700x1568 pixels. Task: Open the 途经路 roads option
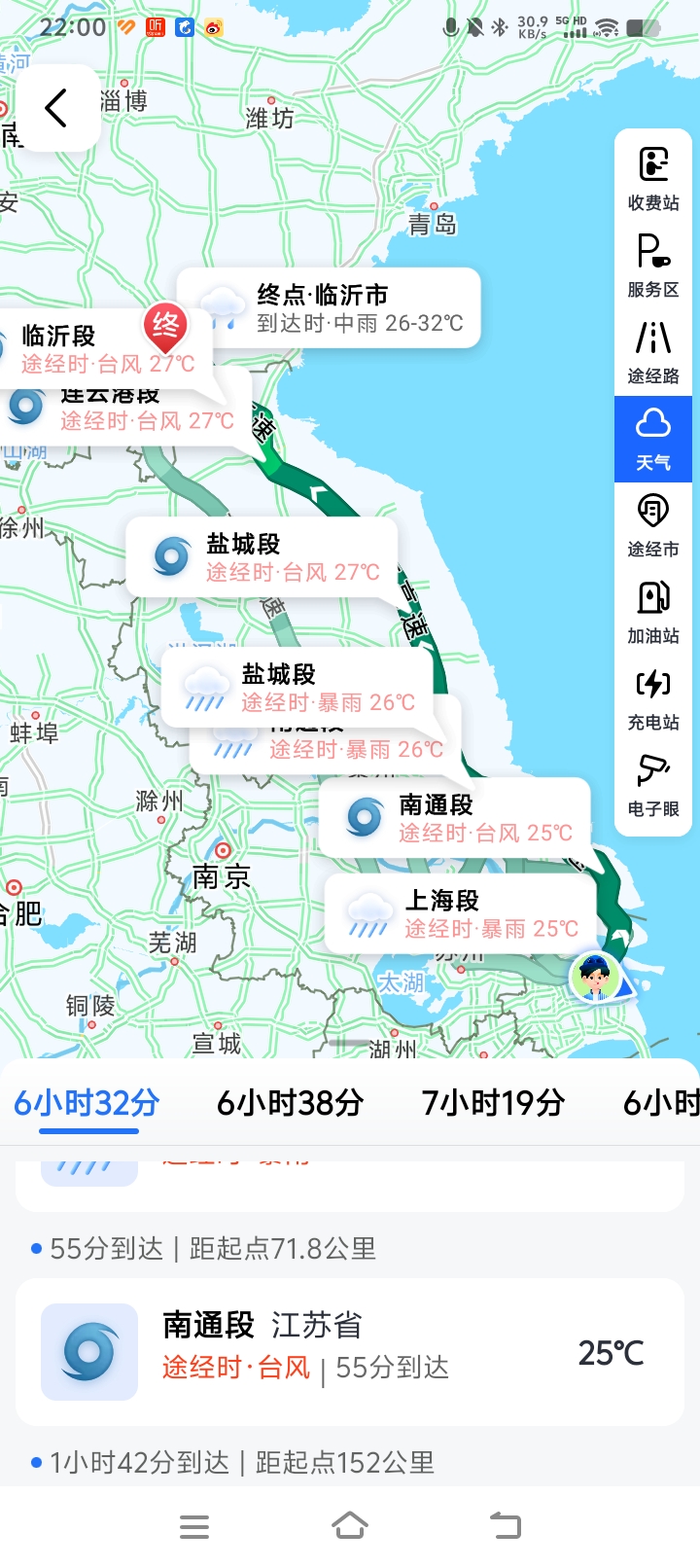point(653,351)
